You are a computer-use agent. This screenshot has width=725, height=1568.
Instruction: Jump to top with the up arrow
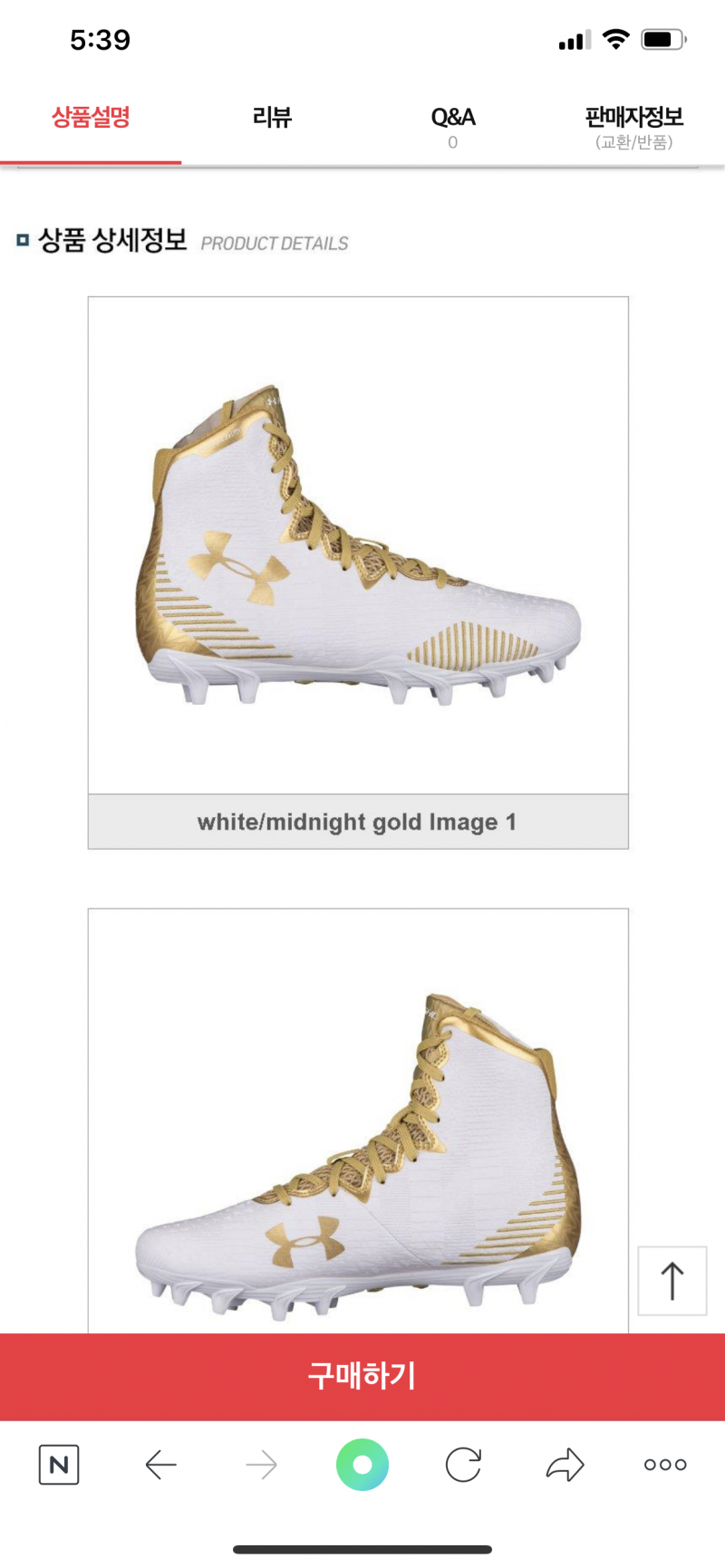click(672, 1280)
